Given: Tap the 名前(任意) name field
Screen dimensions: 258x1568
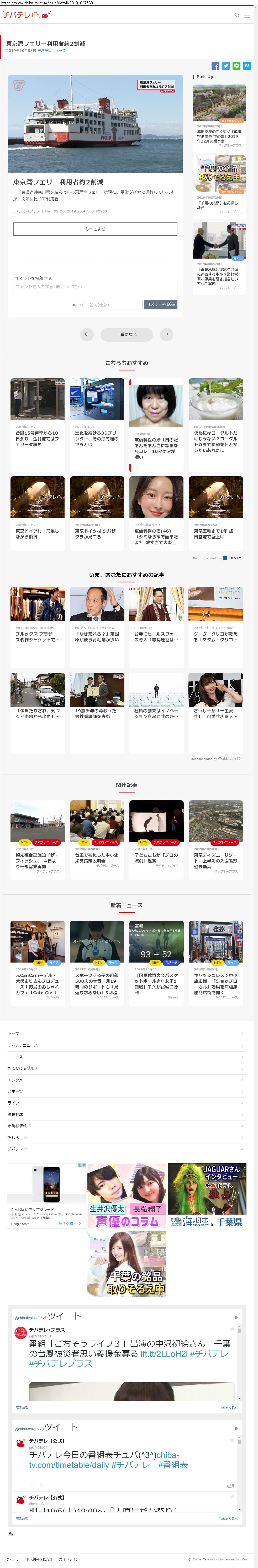Looking at the screenshot, I should [x=115, y=304].
